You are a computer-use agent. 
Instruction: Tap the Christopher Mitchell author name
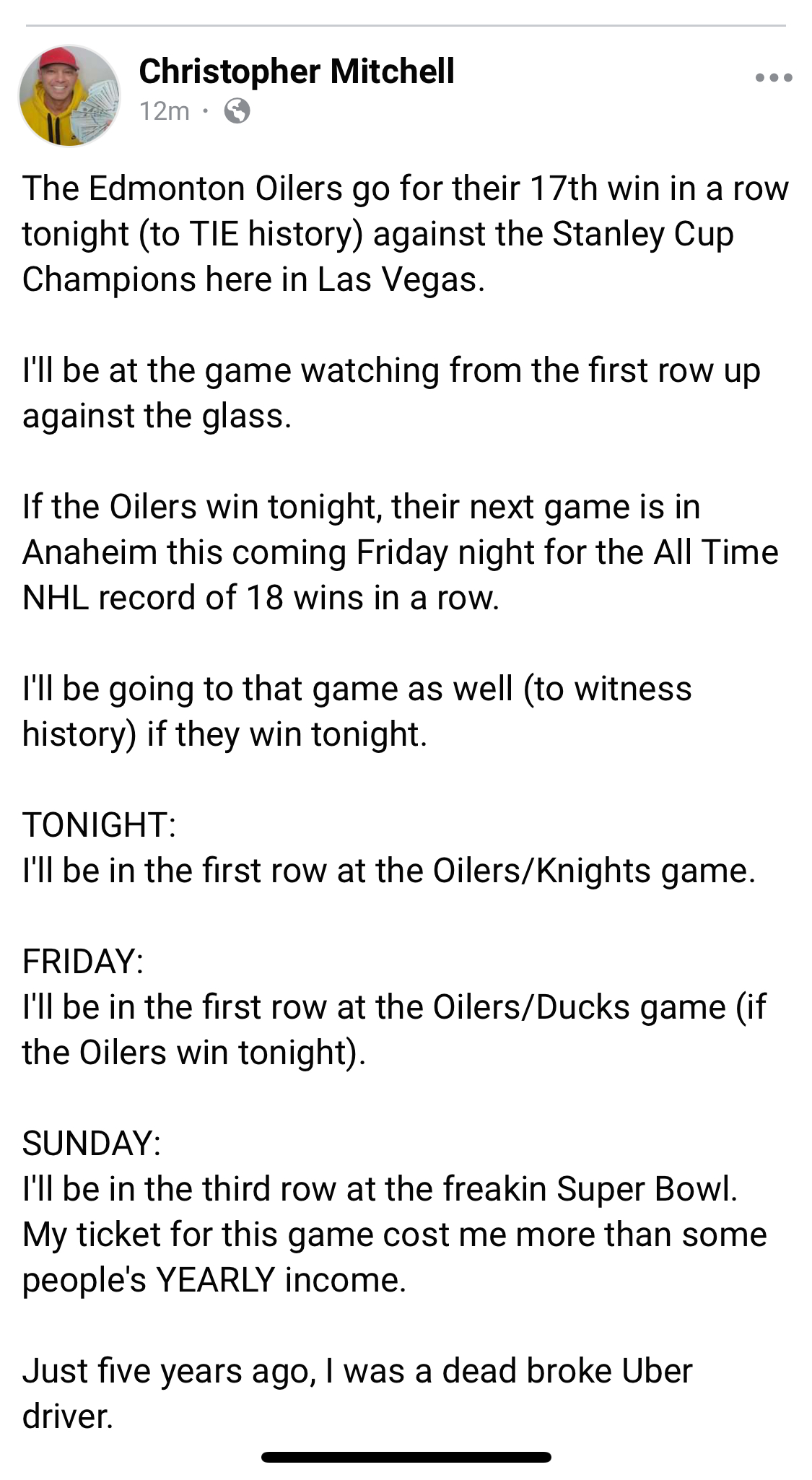[x=297, y=71]
